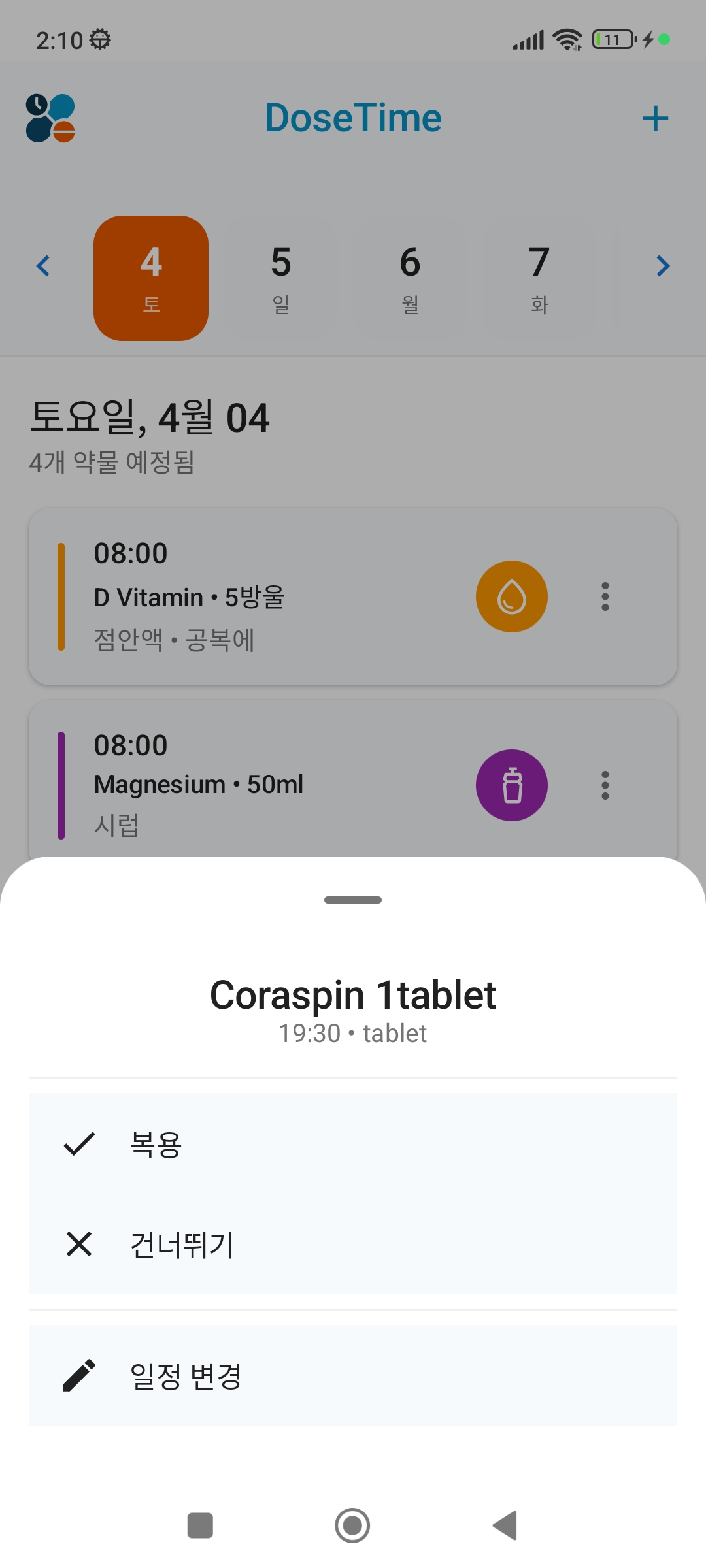Screen dimensions: 706x1568
Task: Tap the DoseTime app logo icon
Action: click(x=49, y=118)
